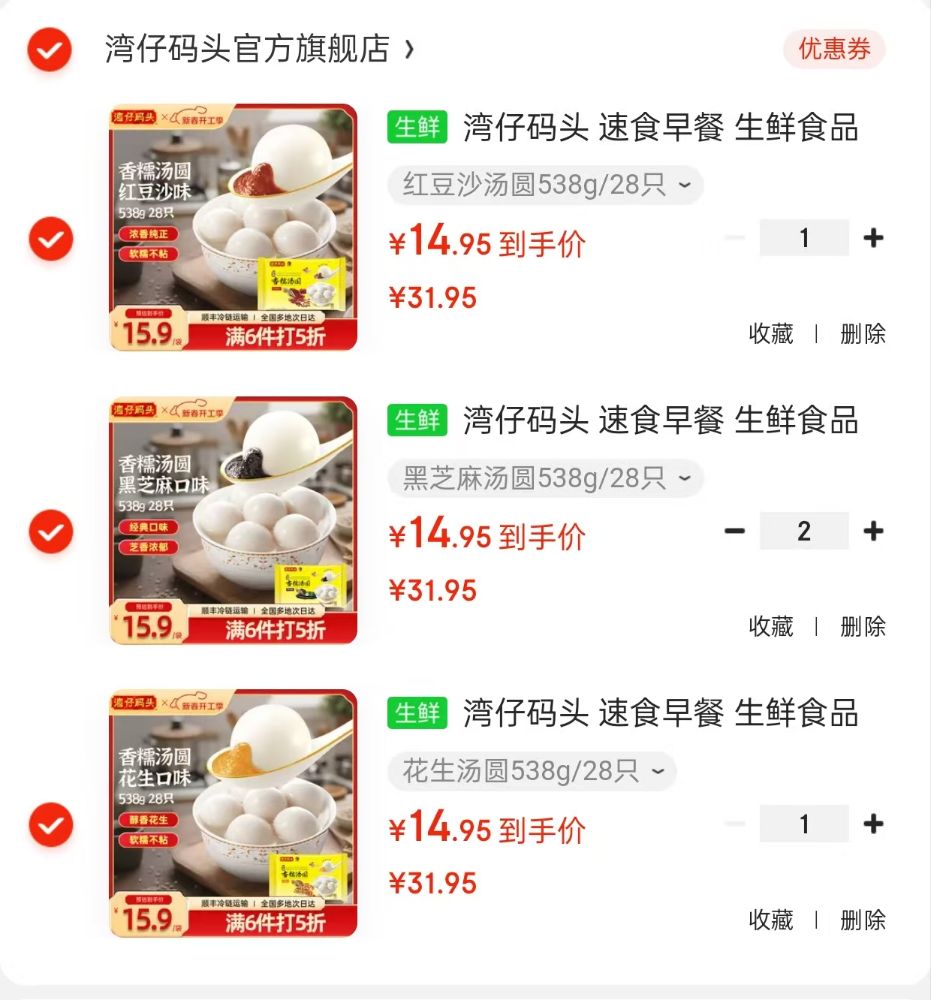Increase quantity of 花生汤圆
931x1000 pixels.
click(873, 824)
